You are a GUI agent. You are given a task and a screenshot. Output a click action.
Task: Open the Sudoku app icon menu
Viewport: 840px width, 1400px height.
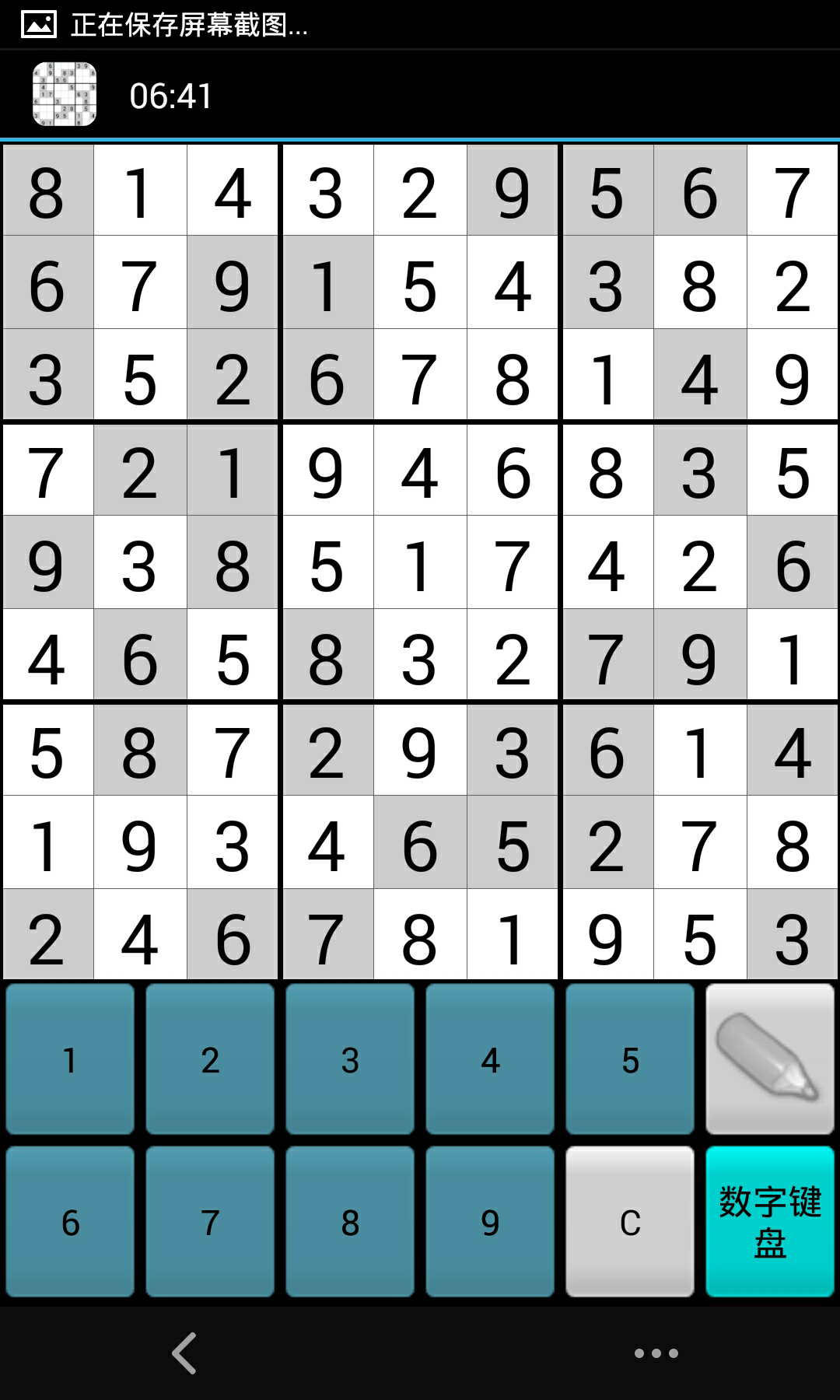(x=65, y=94)
